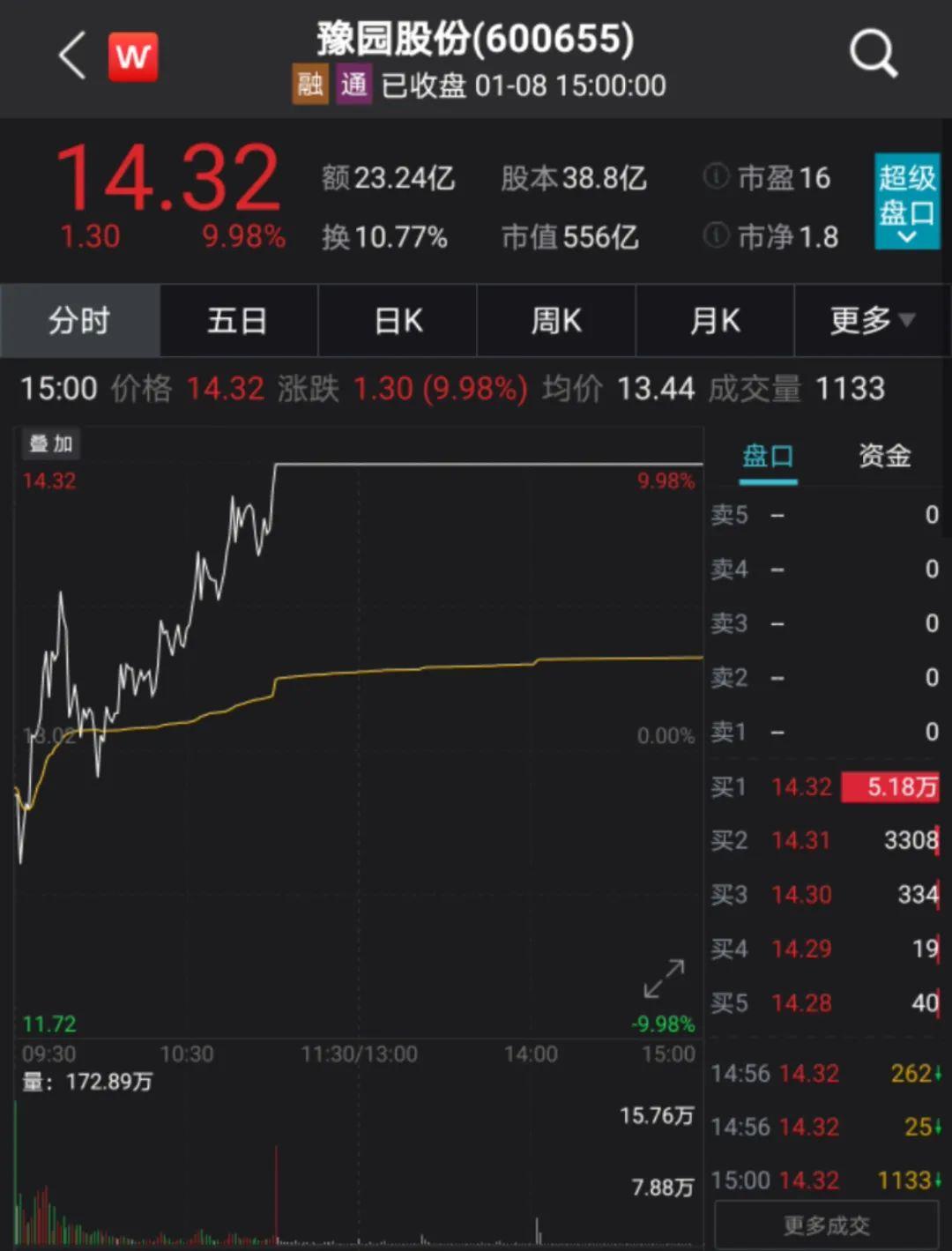Tap the 叠加 overlay button
This screenshot has height=1251, width=952.
point(50,443)
